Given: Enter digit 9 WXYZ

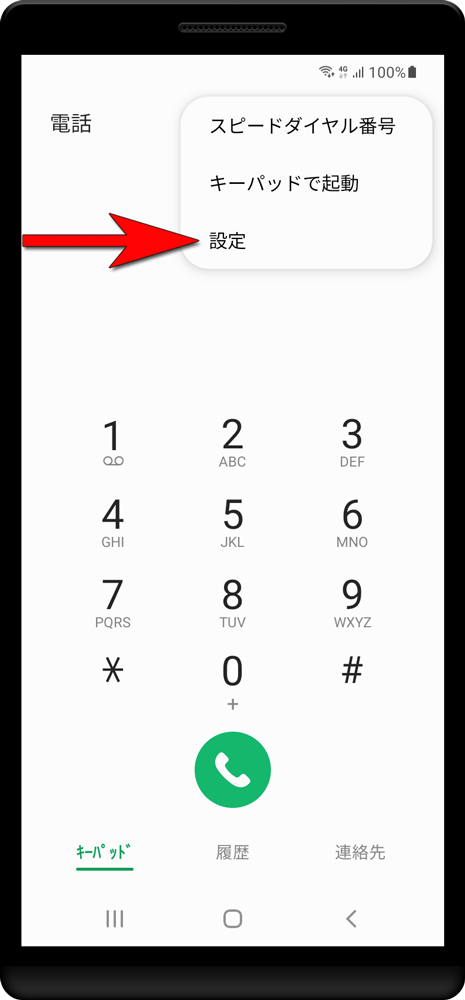Looking at the screenshot, I should [x=351, y=604].
